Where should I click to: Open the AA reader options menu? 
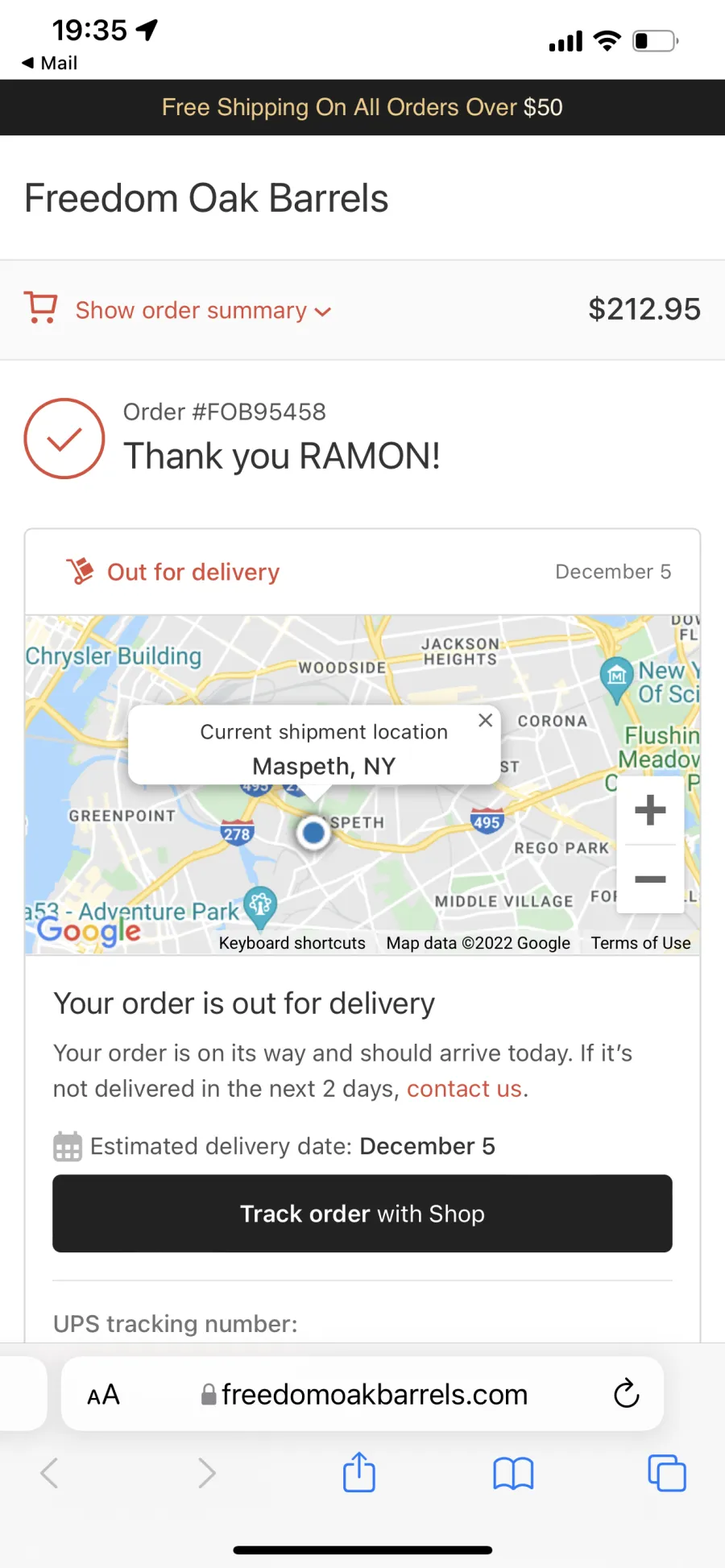tap(104, 1395)
